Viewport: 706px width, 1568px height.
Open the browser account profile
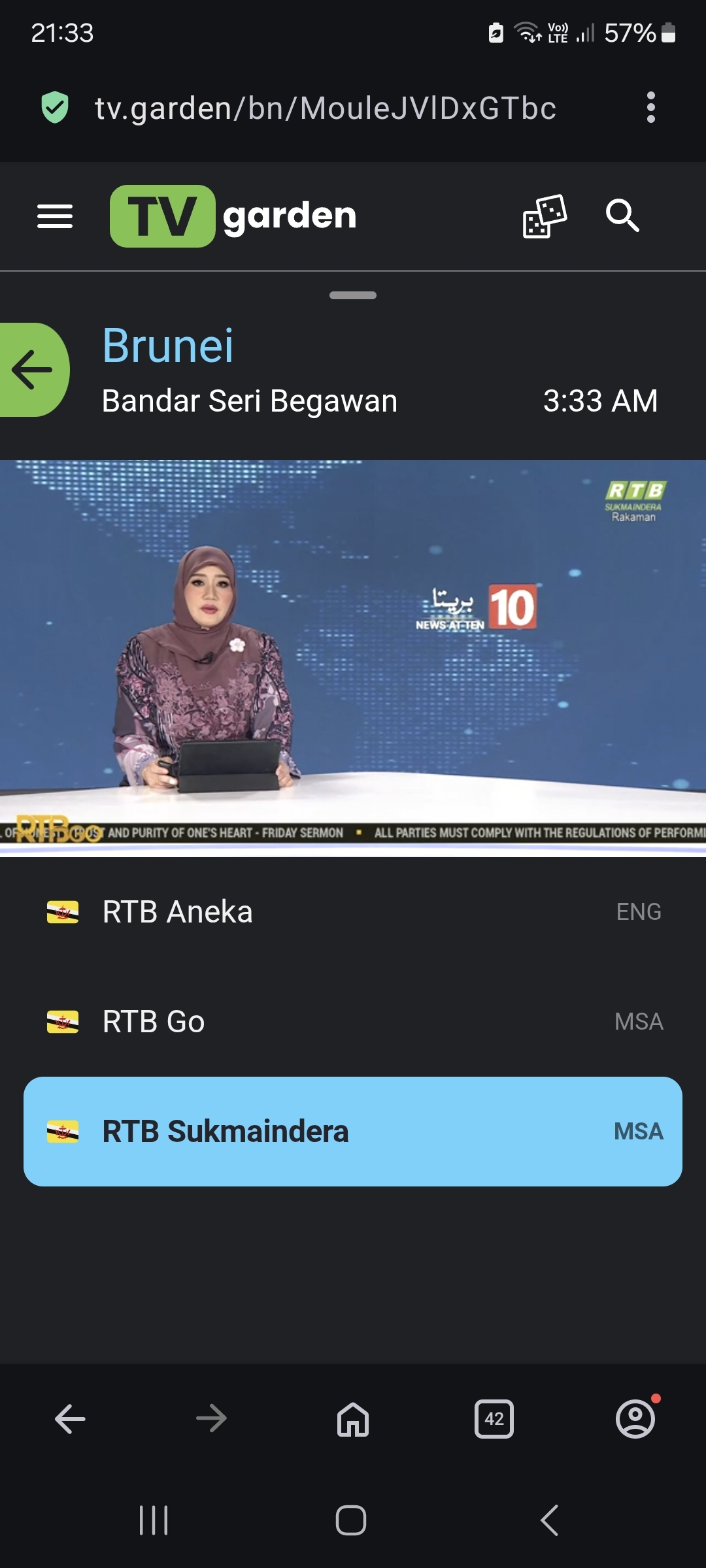[x=635, y=1418]
